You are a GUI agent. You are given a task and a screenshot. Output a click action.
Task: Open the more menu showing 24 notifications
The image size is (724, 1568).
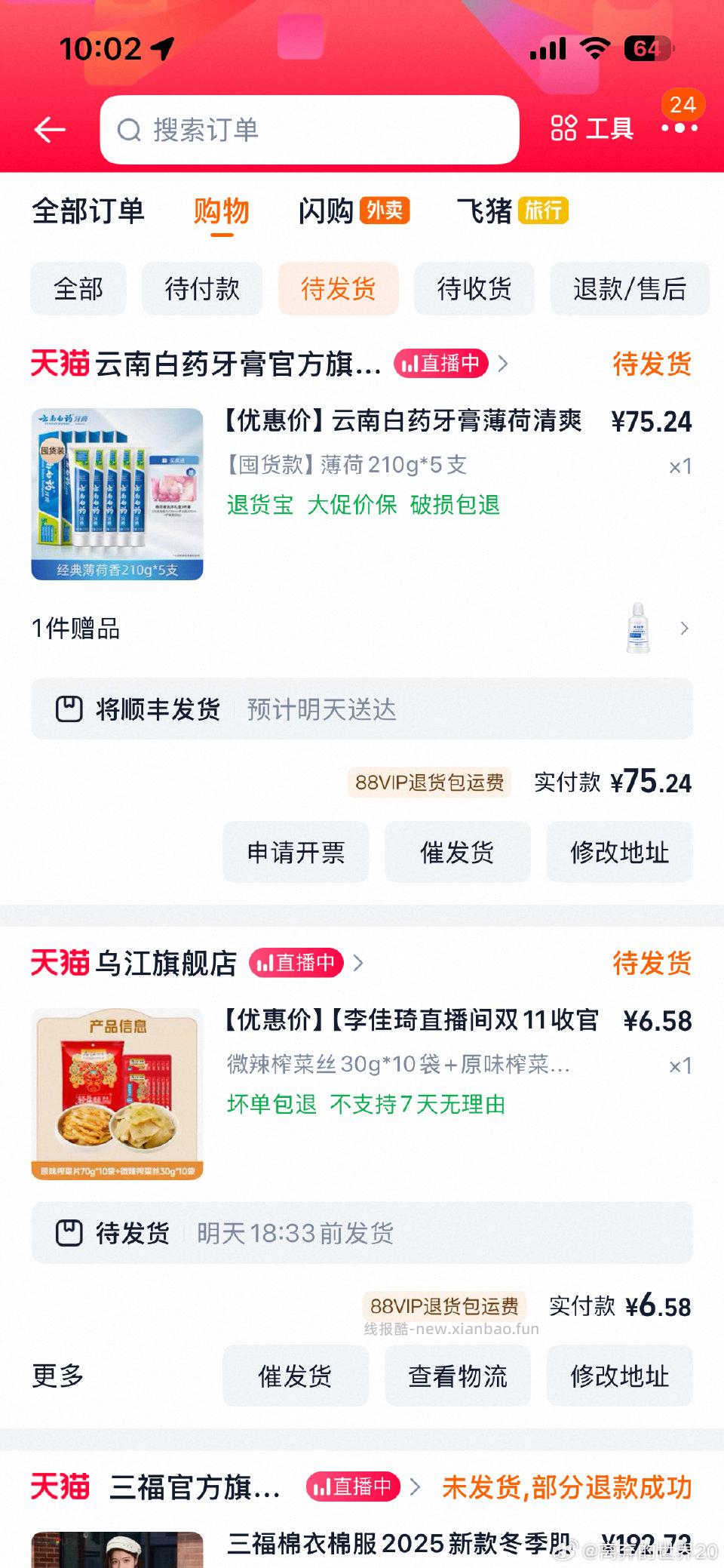[x=678, y=129]
